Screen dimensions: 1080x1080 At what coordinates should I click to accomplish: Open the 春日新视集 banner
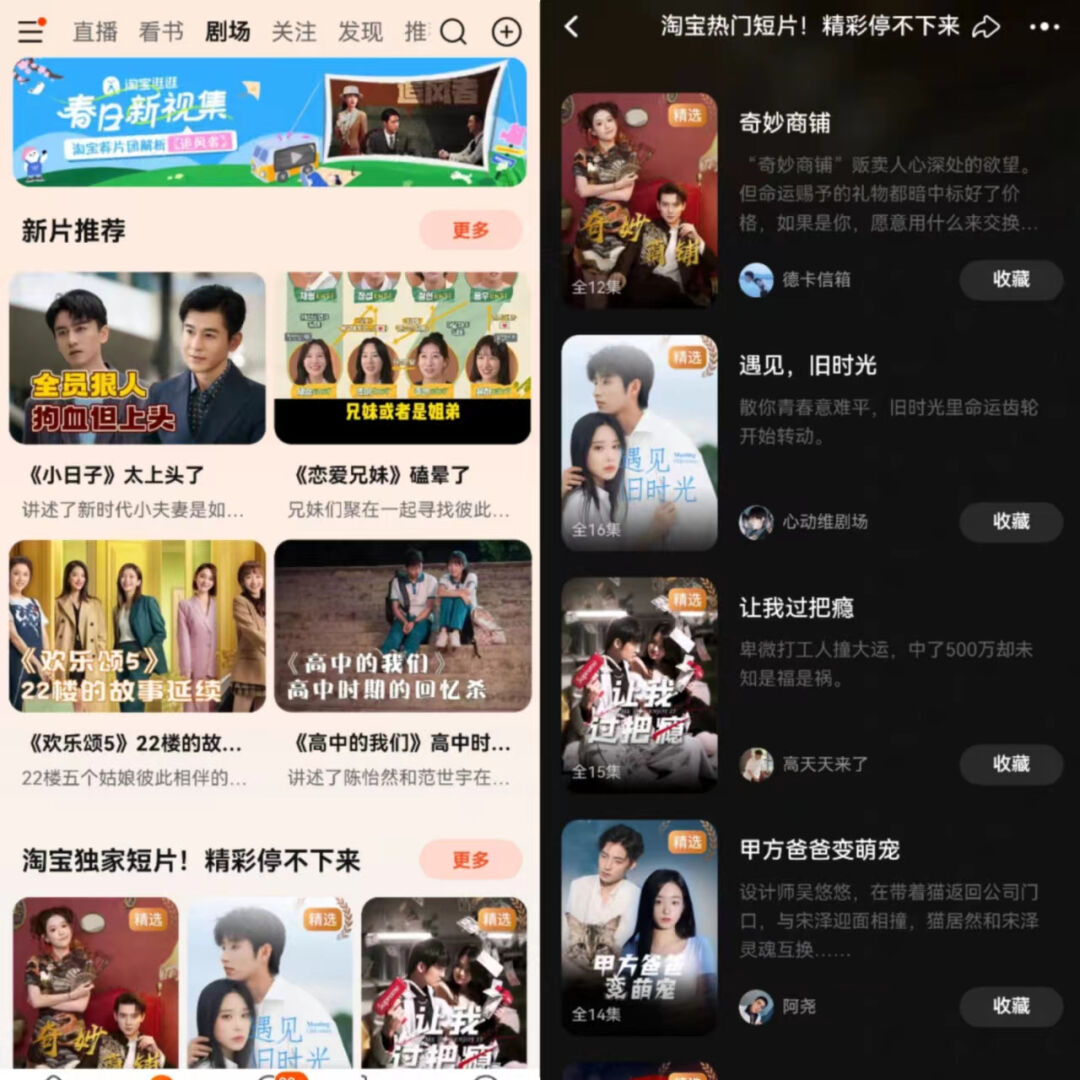pos(270,122)
